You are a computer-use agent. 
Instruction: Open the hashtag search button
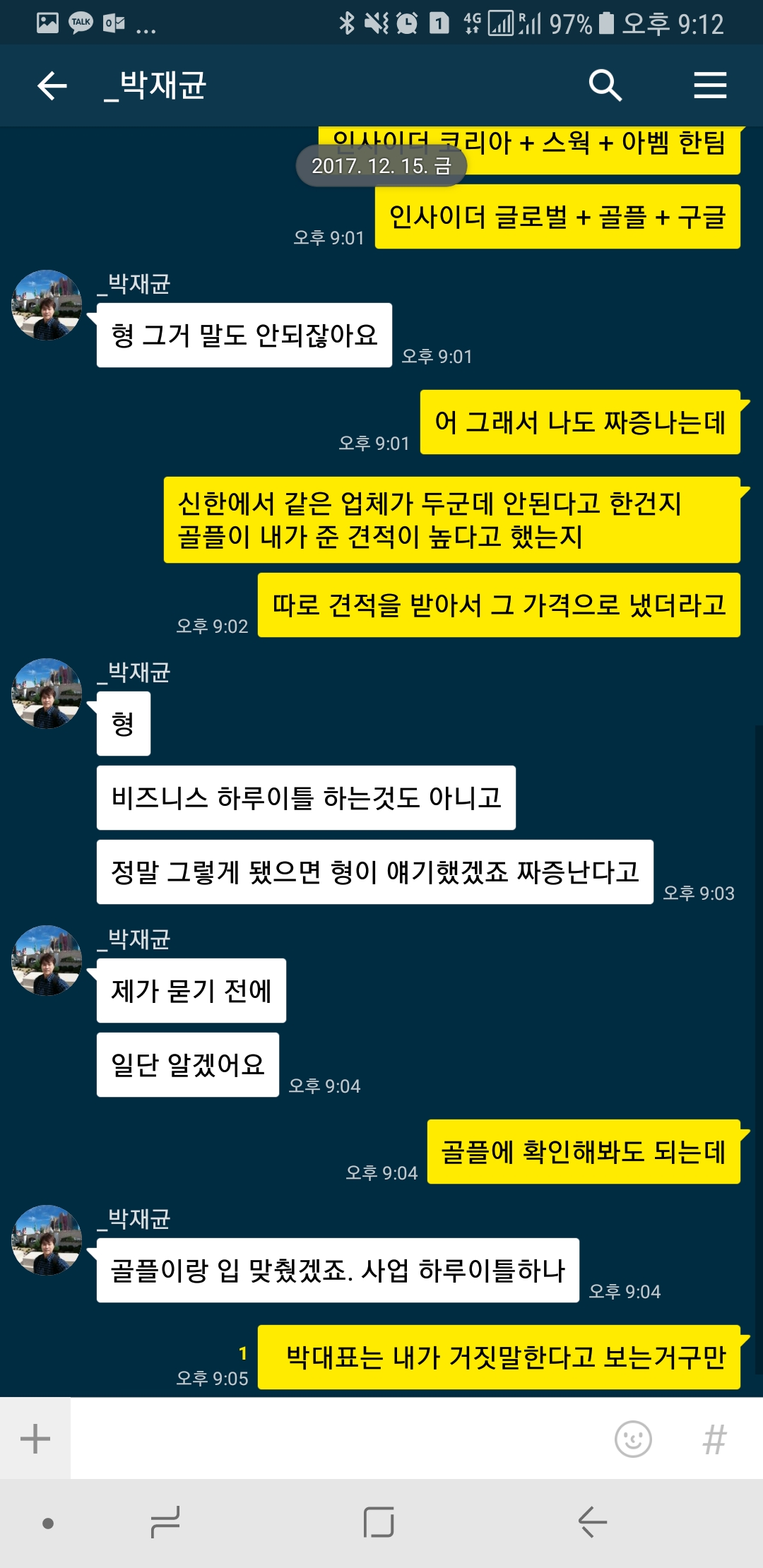(x=714, y=1439)
